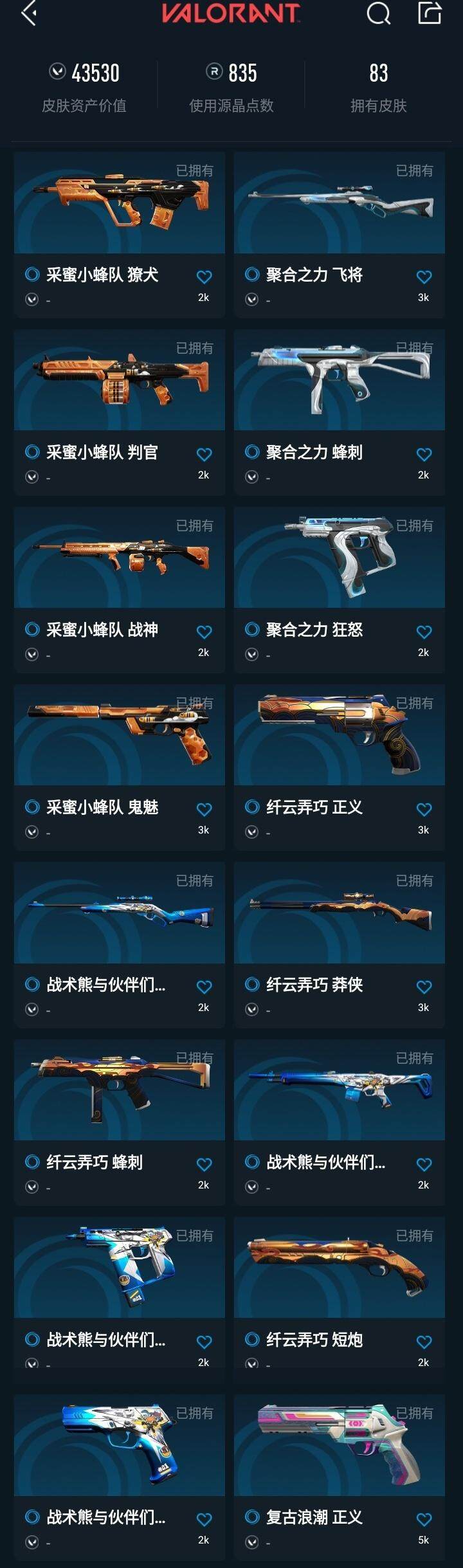The image size is (463, 1568).
Task: Like the 采蜜小蜂队 獠犬 skin with the heart
Action: click(204, 277)
